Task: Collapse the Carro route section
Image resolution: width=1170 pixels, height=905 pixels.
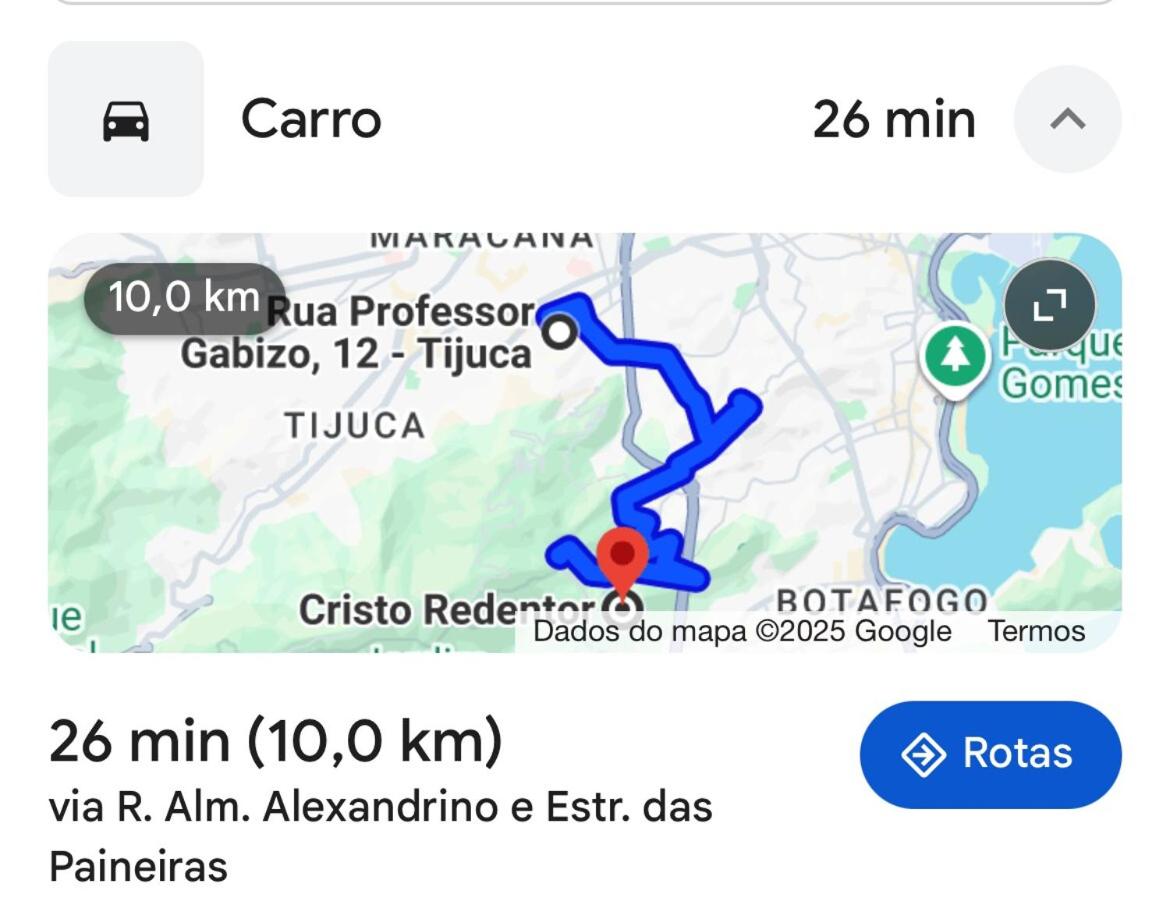Action: 1067,119
